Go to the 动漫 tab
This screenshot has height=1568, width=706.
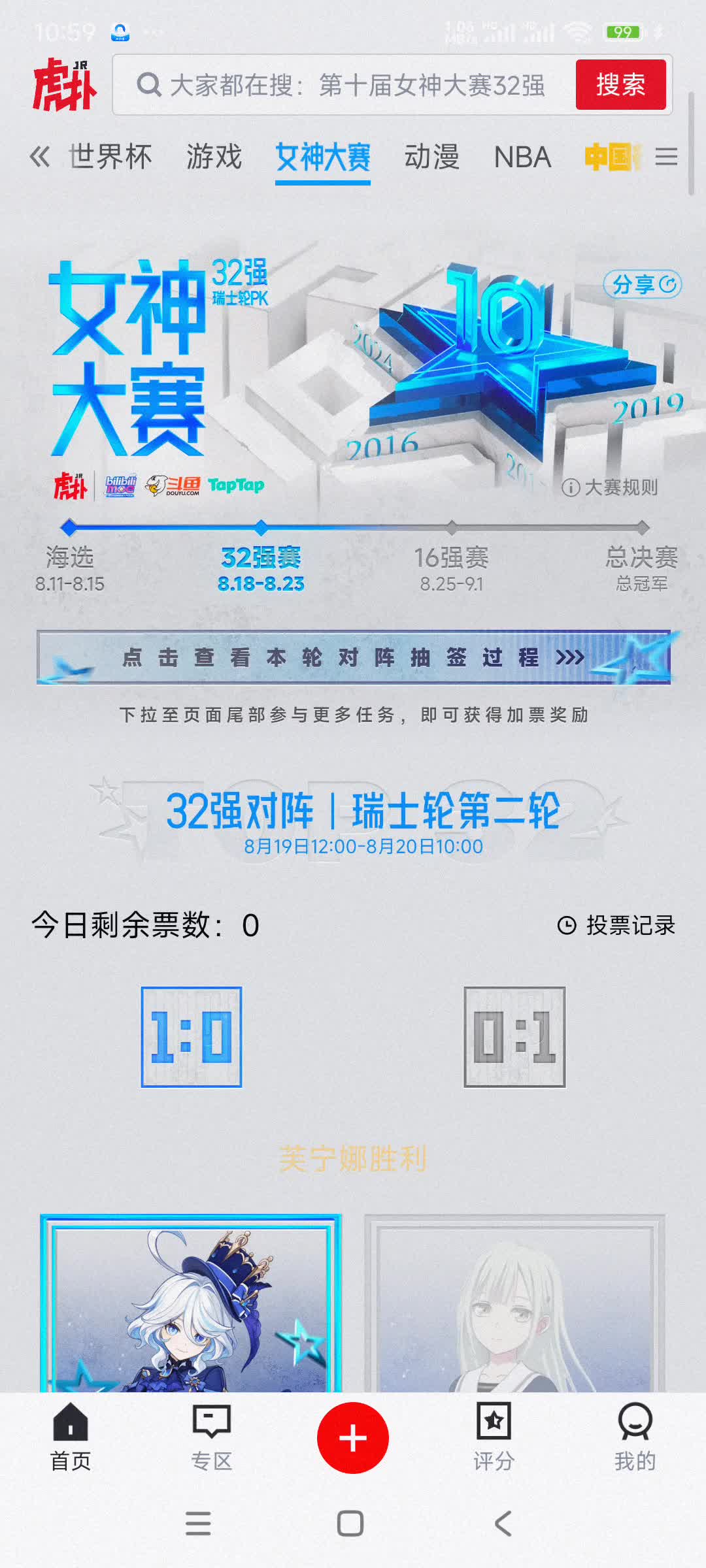pyautogui.click(x=431, y=157)
